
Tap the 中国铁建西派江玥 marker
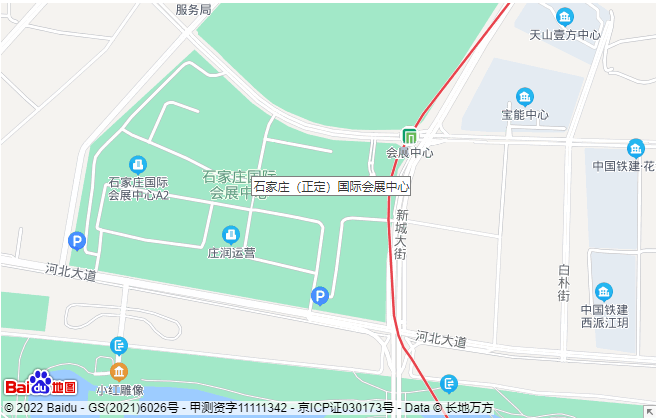(604, 292)
